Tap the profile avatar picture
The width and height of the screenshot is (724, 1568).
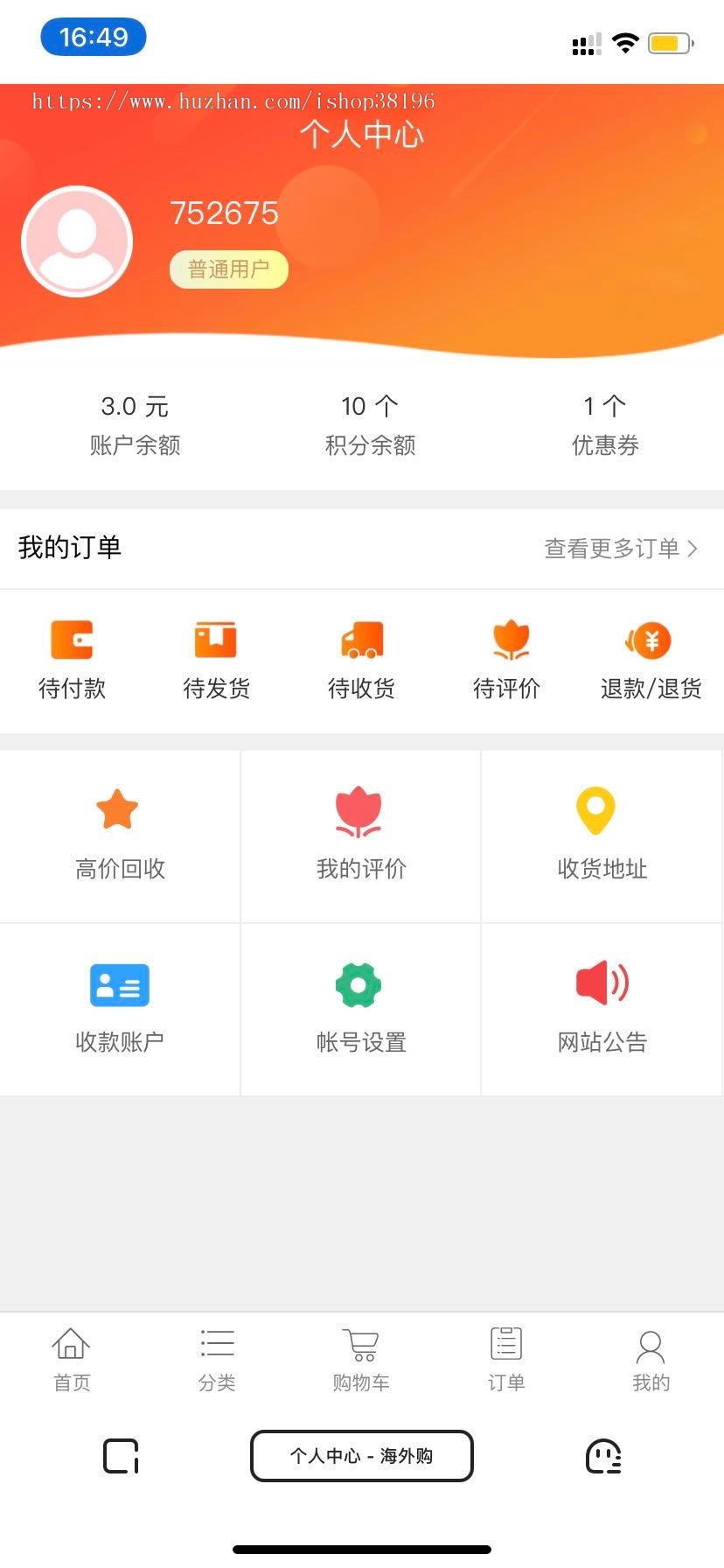click(x=77, y=241)
